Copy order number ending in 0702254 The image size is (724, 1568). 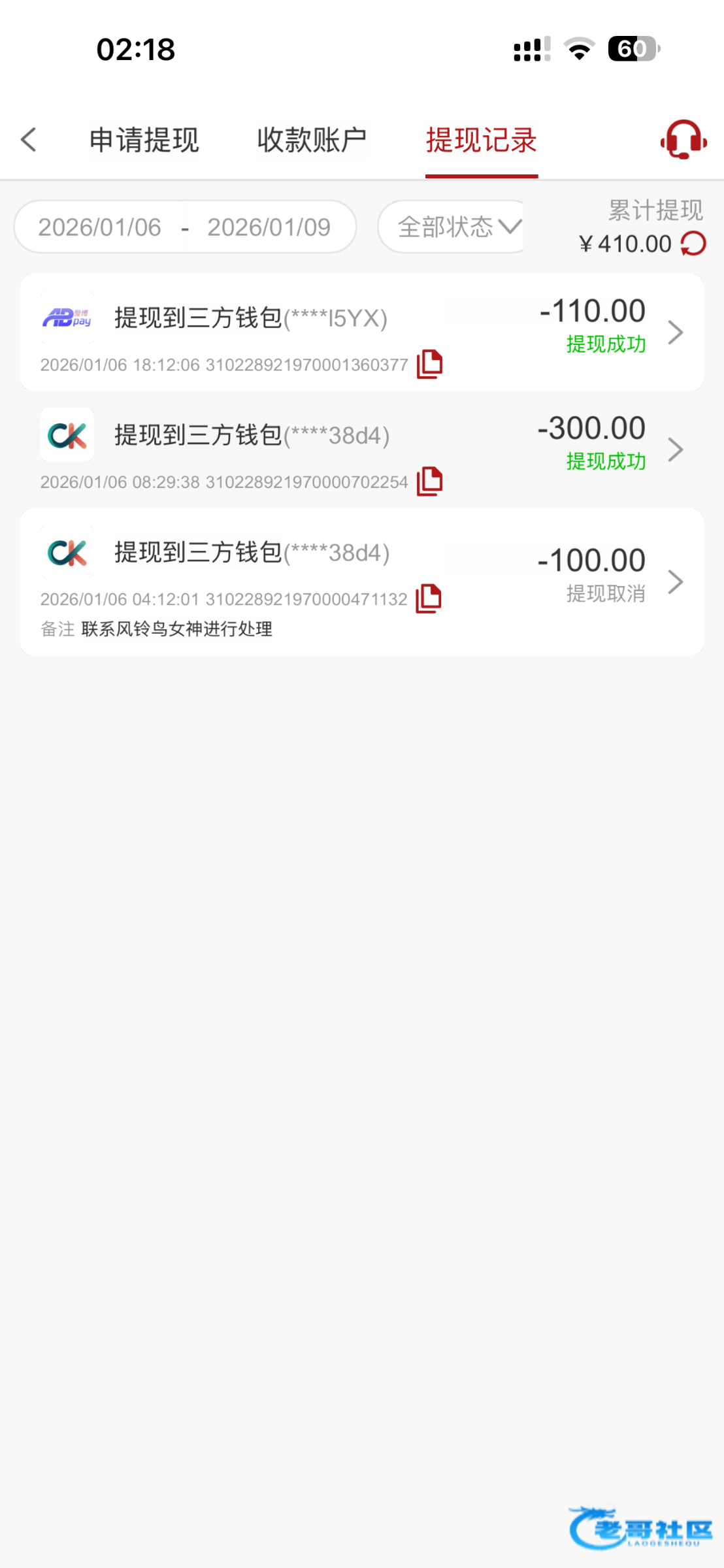[x=429, y=482]
